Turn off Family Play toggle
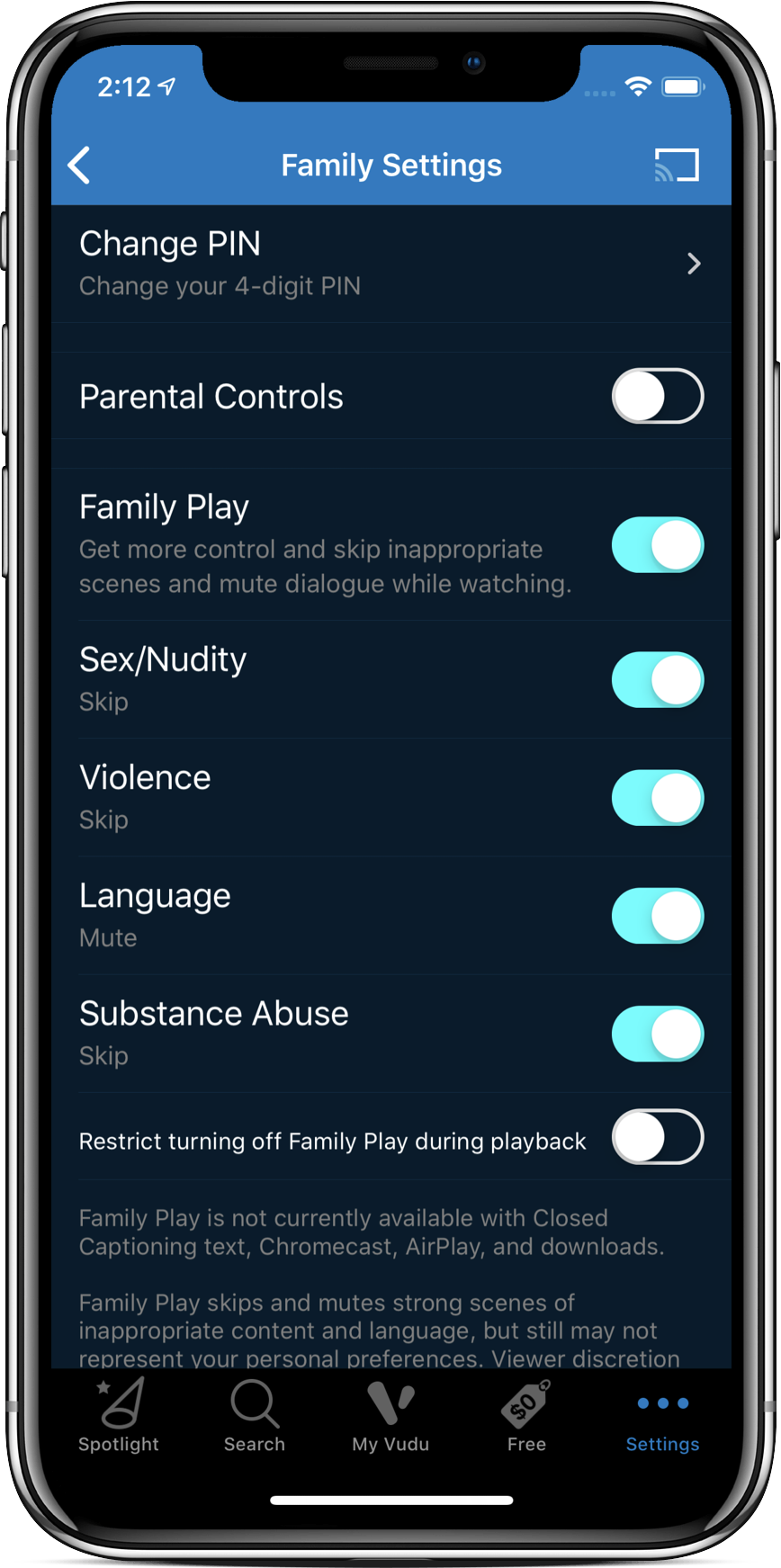This screenshot has height=1568, width=781. click(657, 545)
